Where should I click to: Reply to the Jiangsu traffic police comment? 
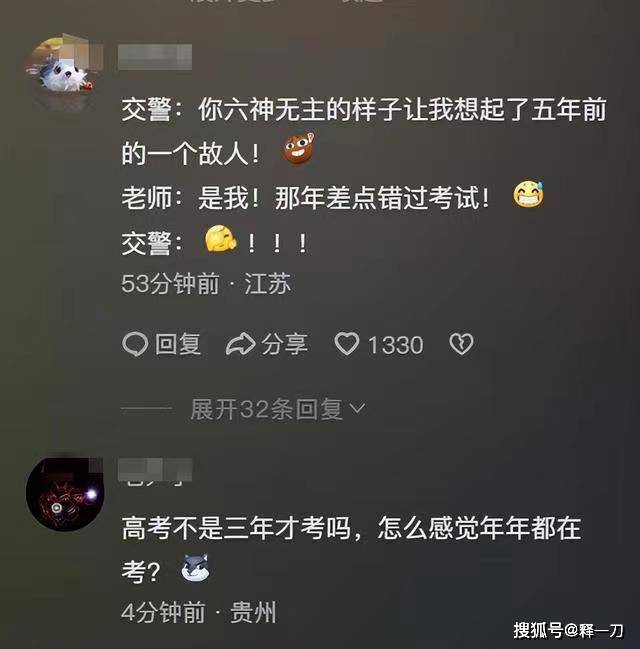[x=161, y=345]
